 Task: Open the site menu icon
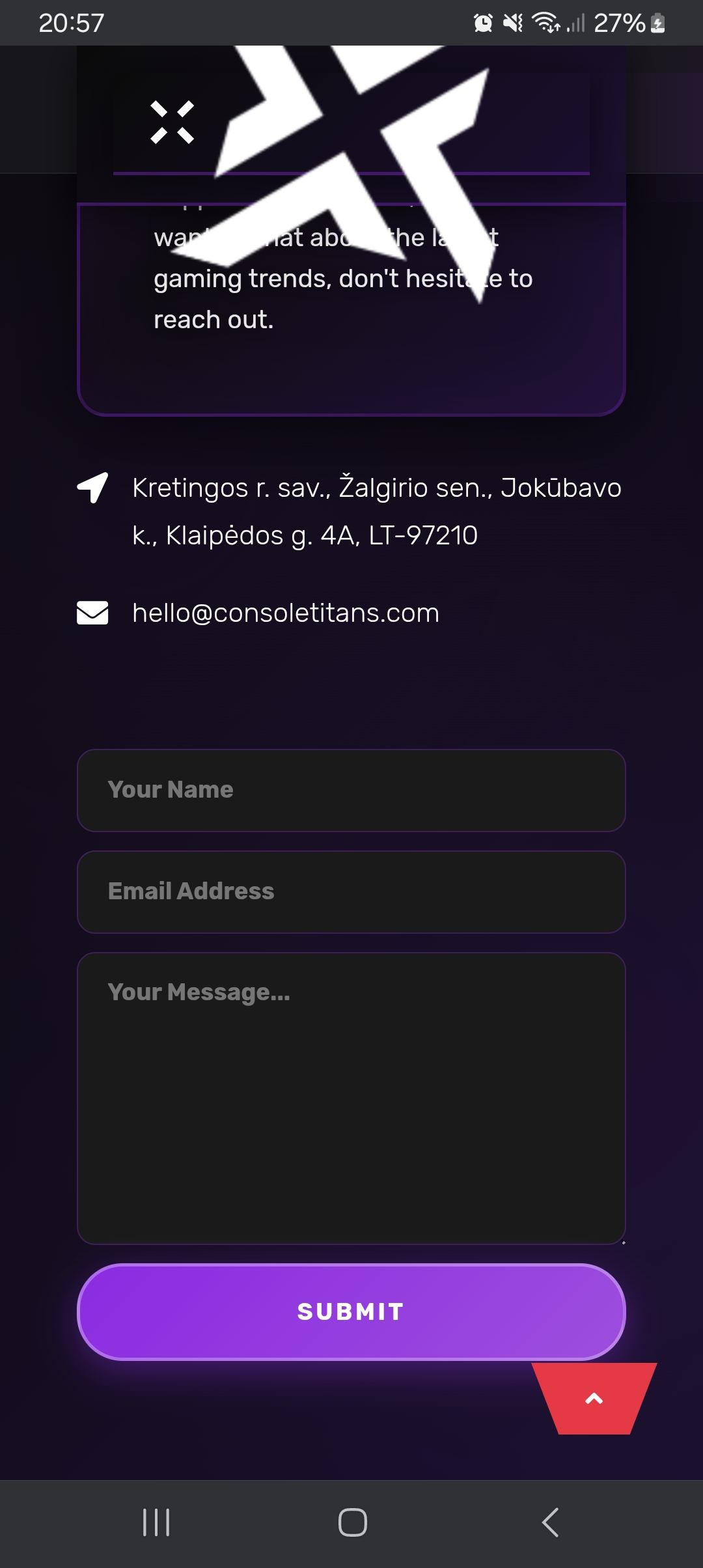[172, 122]
